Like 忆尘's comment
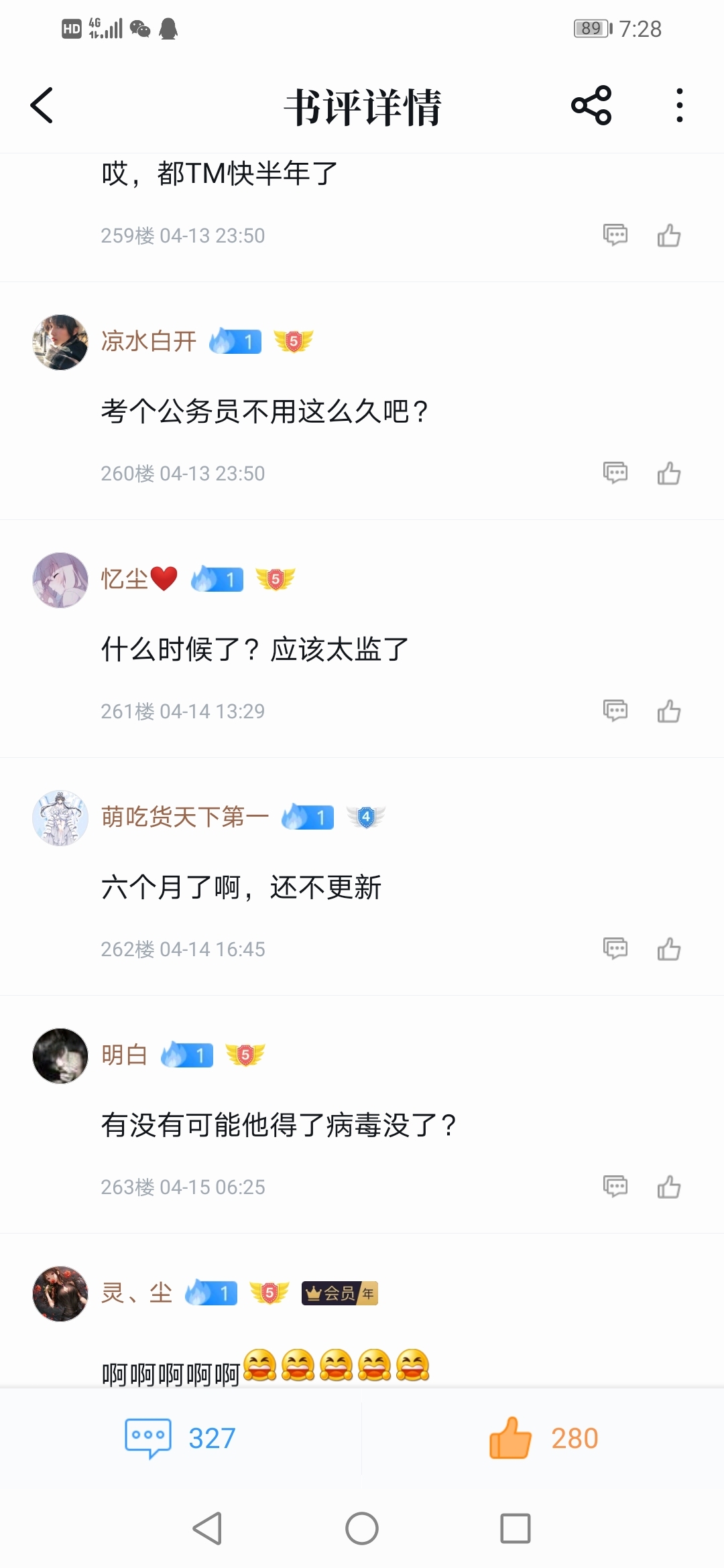 tap(669, 712)
